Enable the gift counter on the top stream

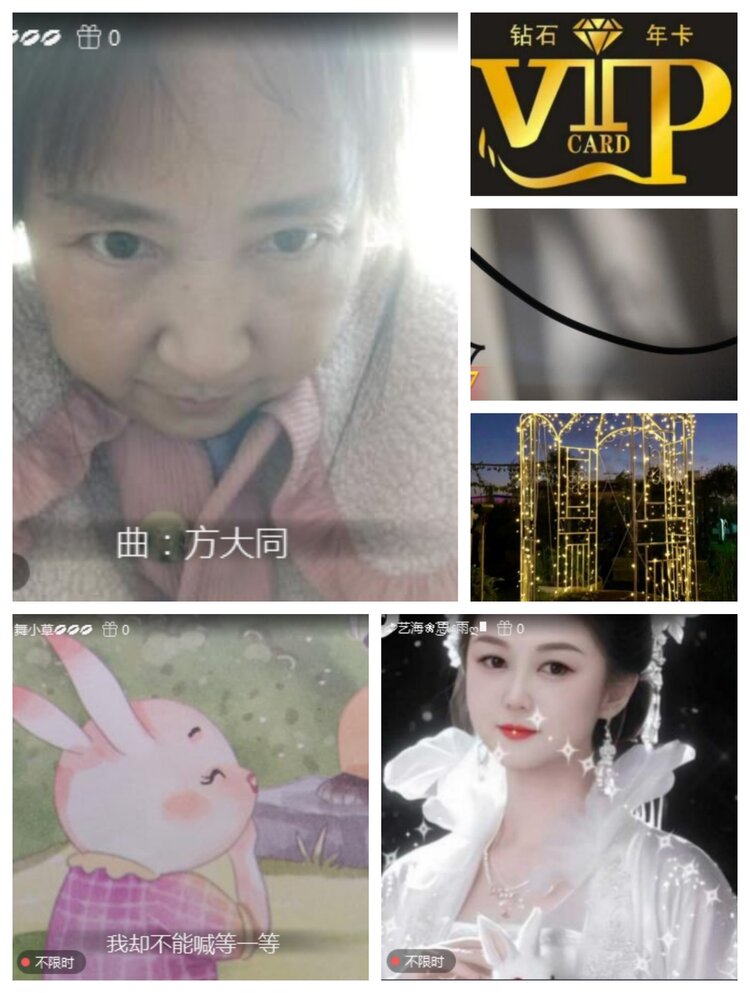88,36
